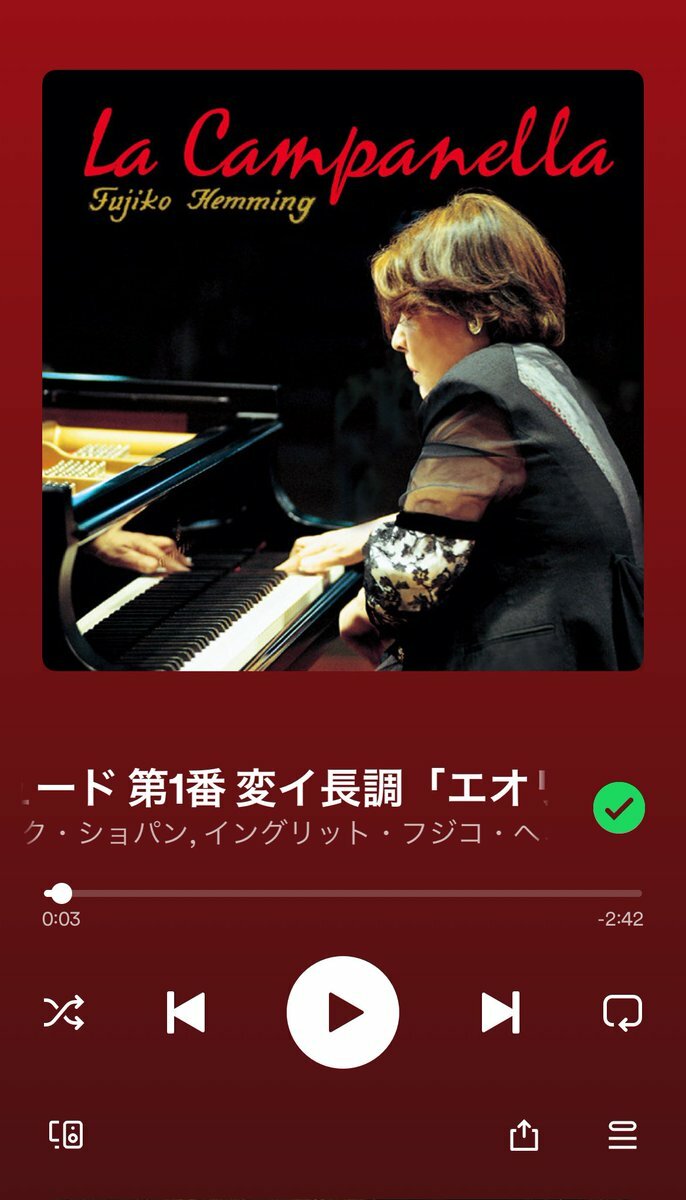Tap the La Campanella album cover
This screenshot has height=1200, width=686.
(343, 370)
